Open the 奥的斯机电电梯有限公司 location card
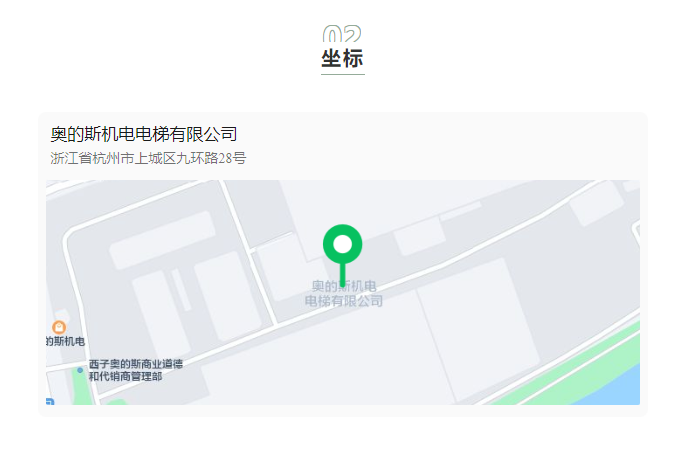 click(x=144, y=135)
